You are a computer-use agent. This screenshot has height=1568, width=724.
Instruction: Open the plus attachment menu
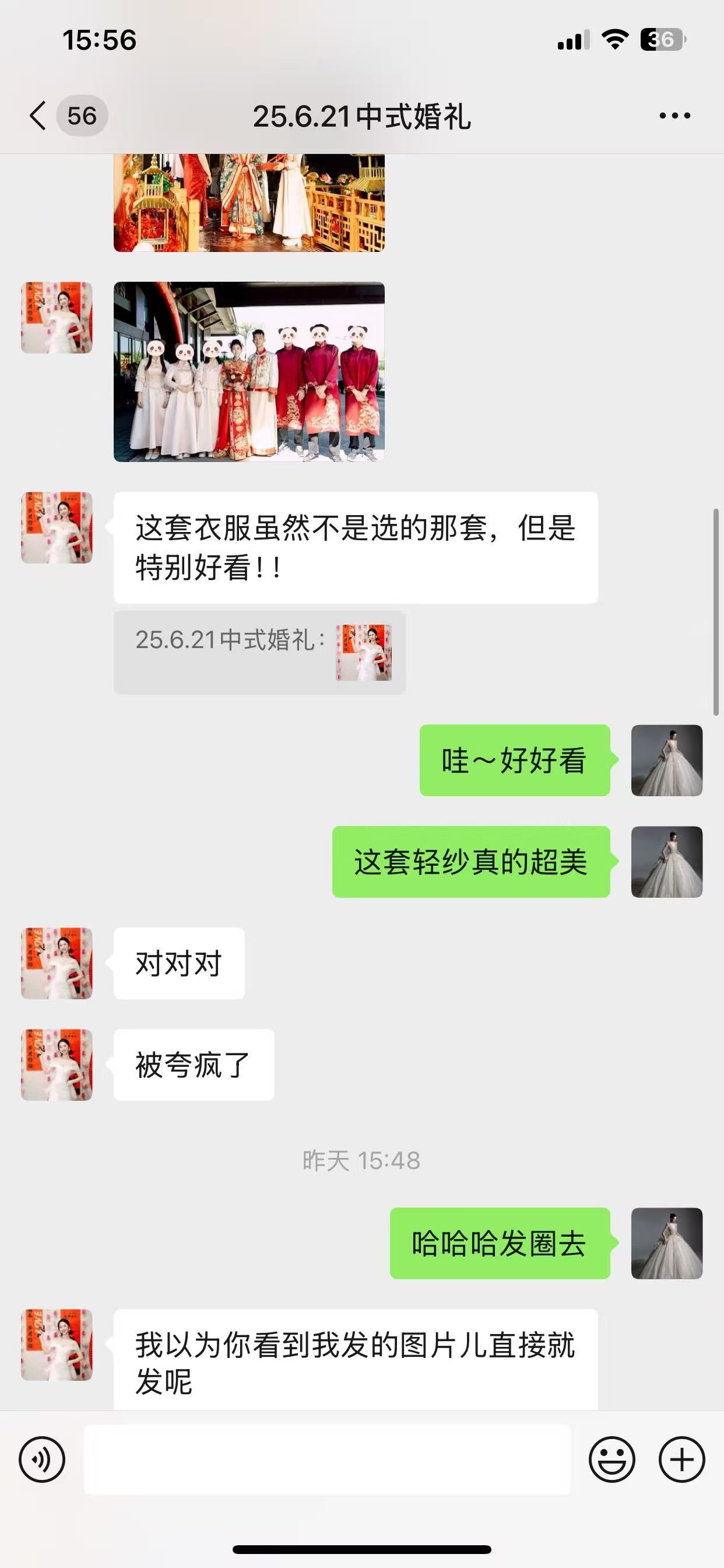tap(682, 1459)
